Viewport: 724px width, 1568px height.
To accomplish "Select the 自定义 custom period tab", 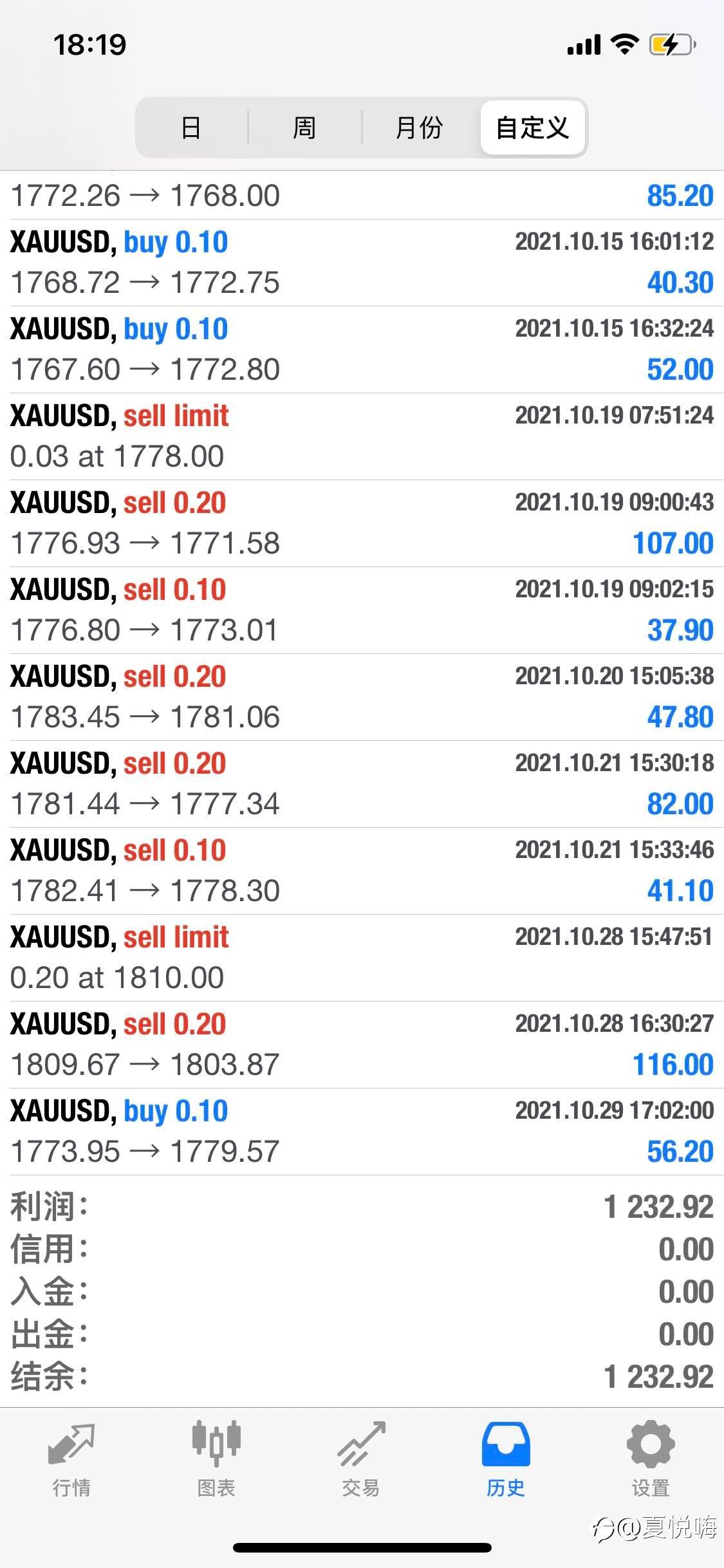I will 533,127.
